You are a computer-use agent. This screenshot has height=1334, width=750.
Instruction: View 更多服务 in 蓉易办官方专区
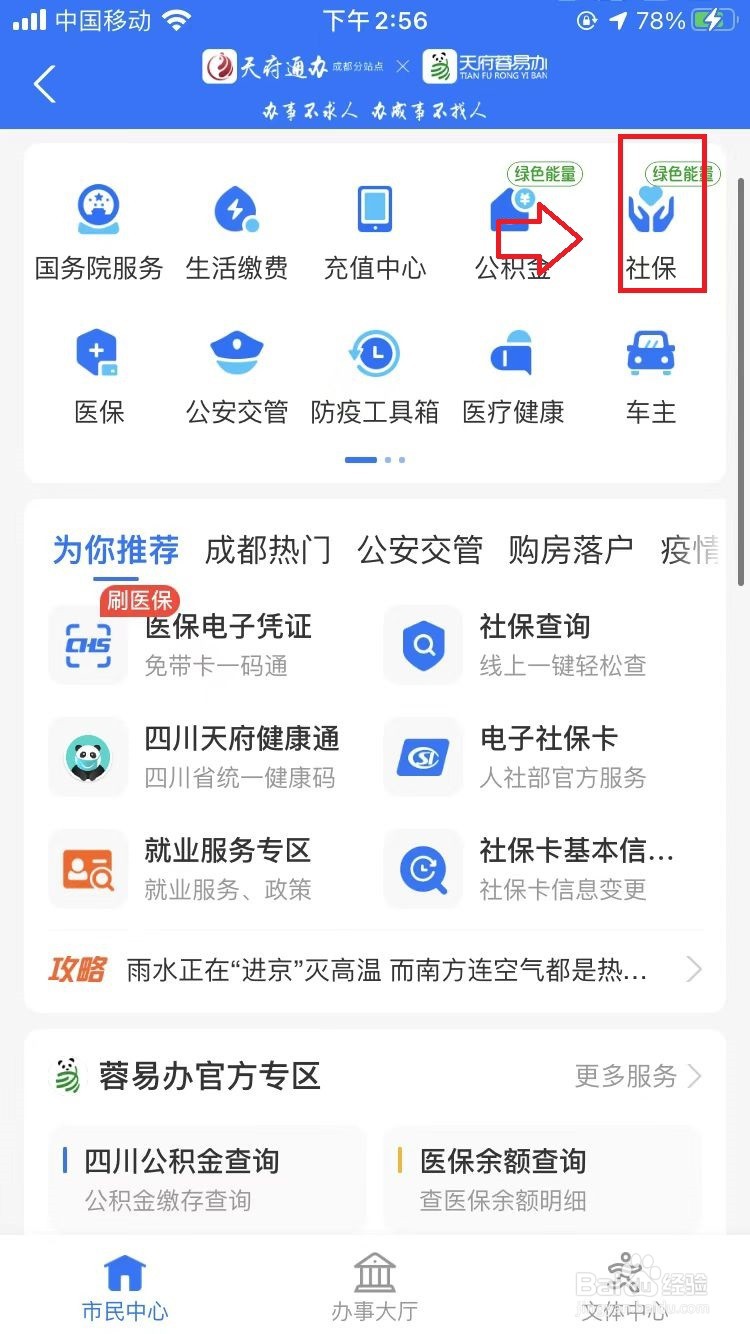(x=638, y=1076)
